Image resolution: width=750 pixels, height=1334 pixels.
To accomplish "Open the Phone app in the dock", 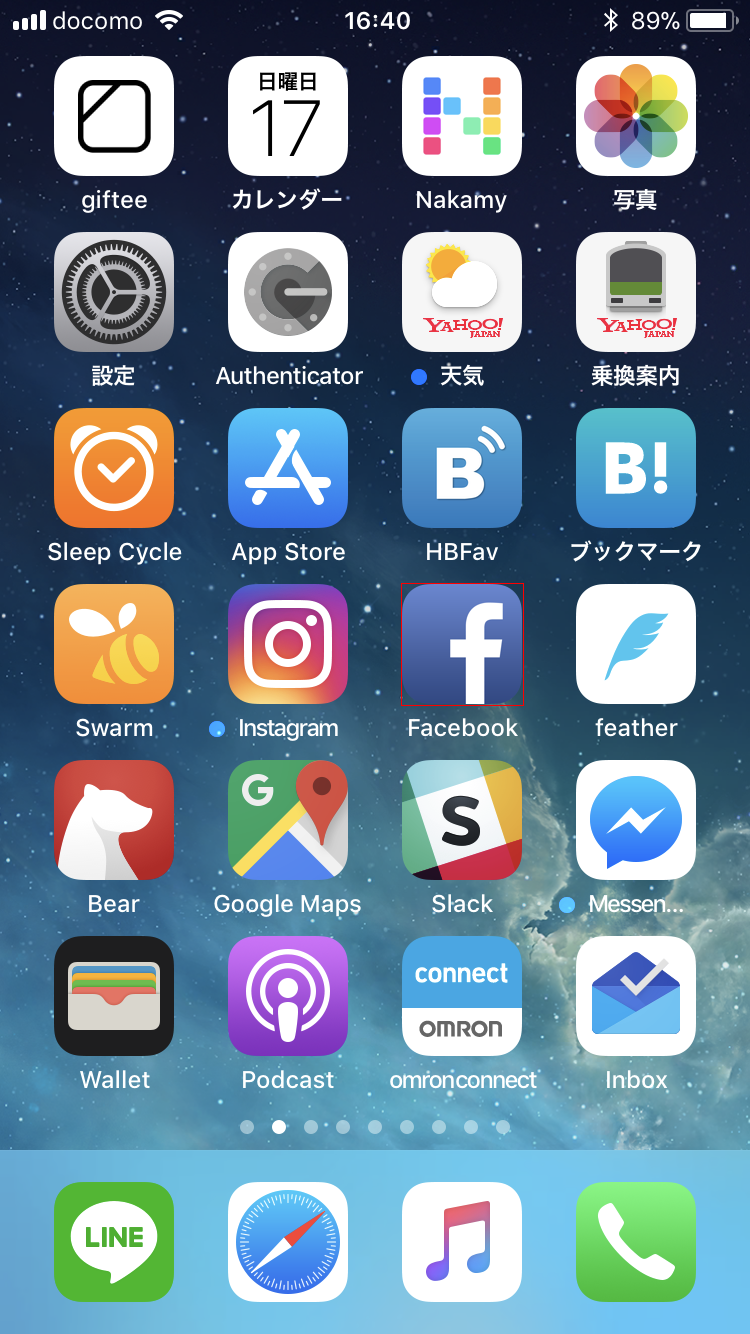I will point(636,1242).
